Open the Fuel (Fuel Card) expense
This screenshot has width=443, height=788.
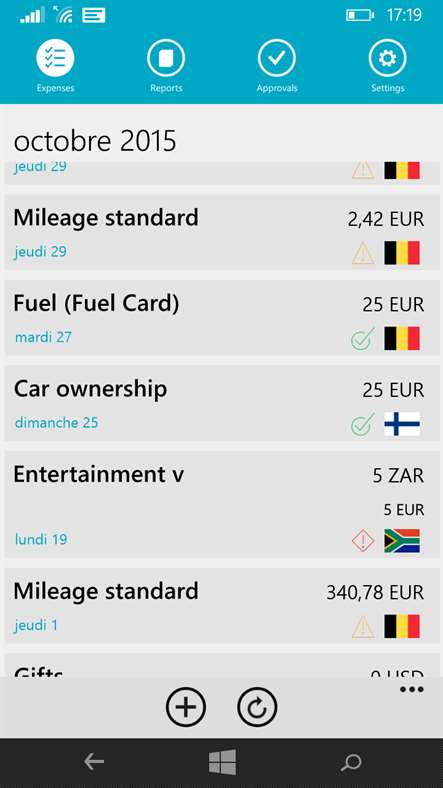coord(222,318)
